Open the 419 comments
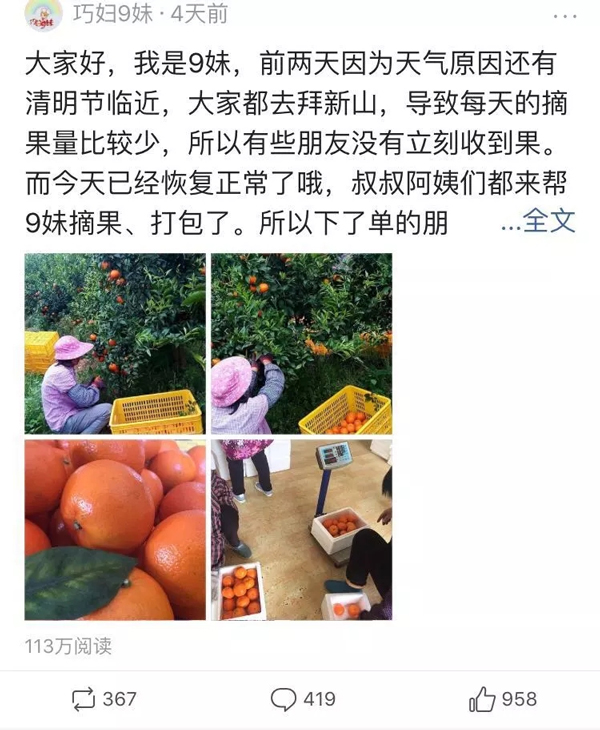This screenshot has height=730, width=600. 303,699
